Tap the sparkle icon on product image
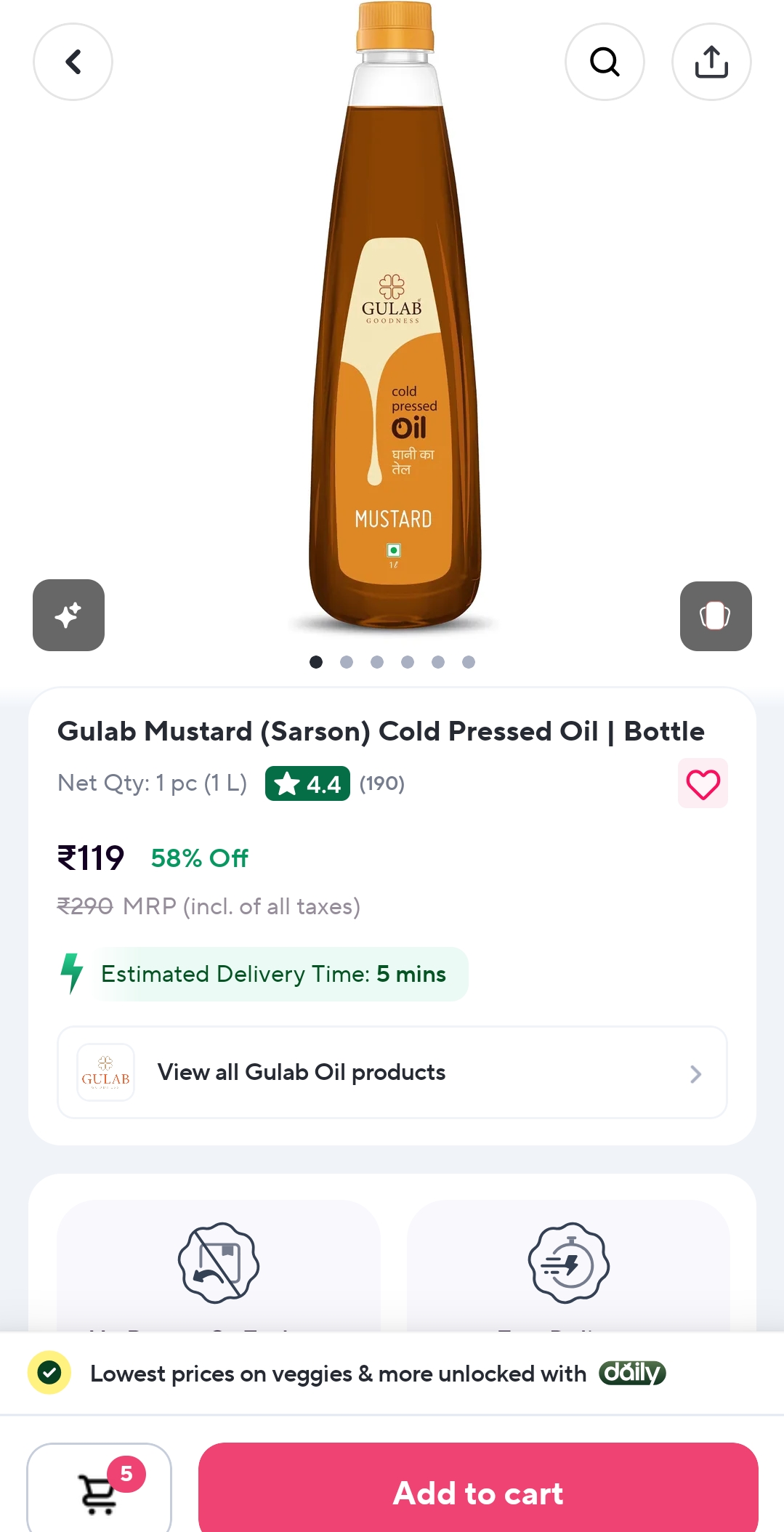The image size is (784, 1532). pos(68,615)
